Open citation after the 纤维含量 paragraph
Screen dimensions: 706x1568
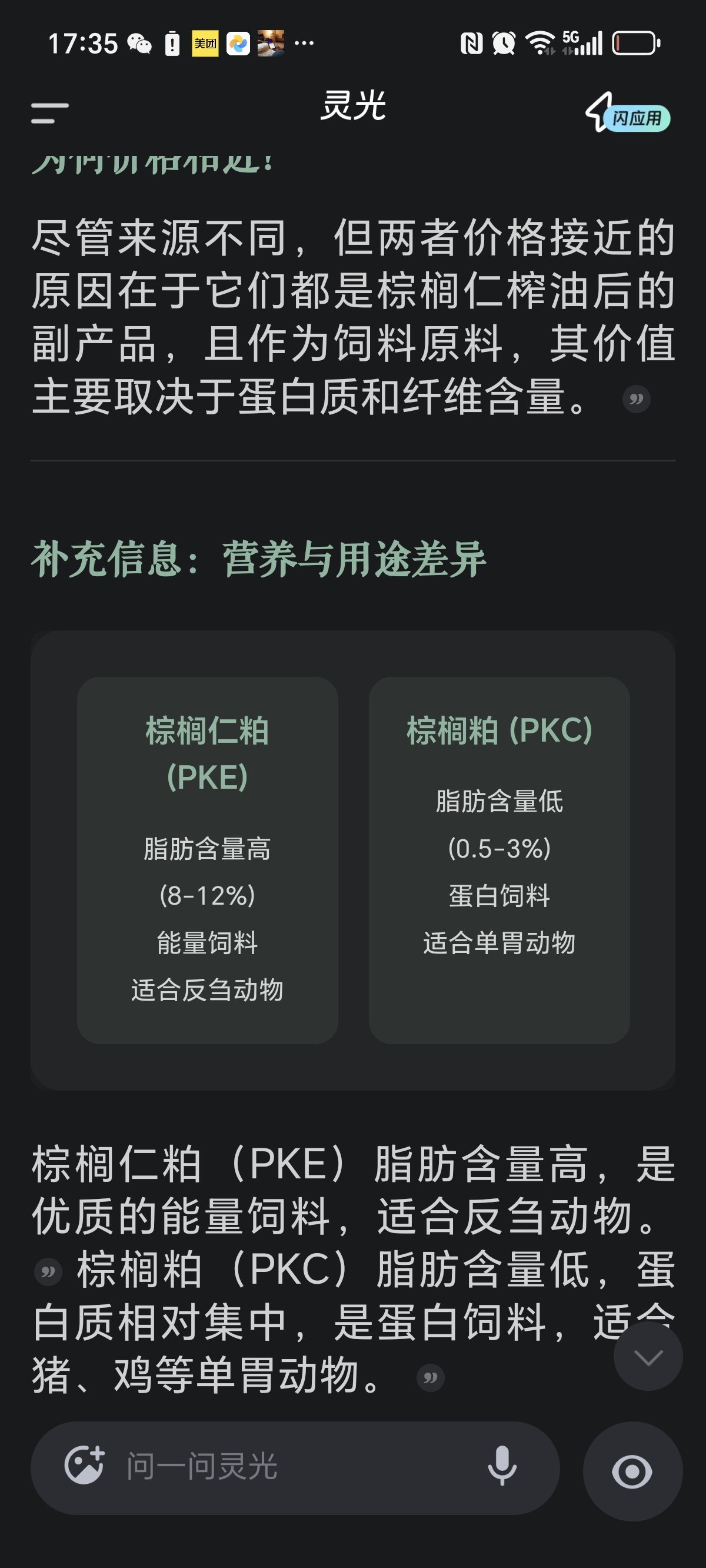(x=636, y=399)
